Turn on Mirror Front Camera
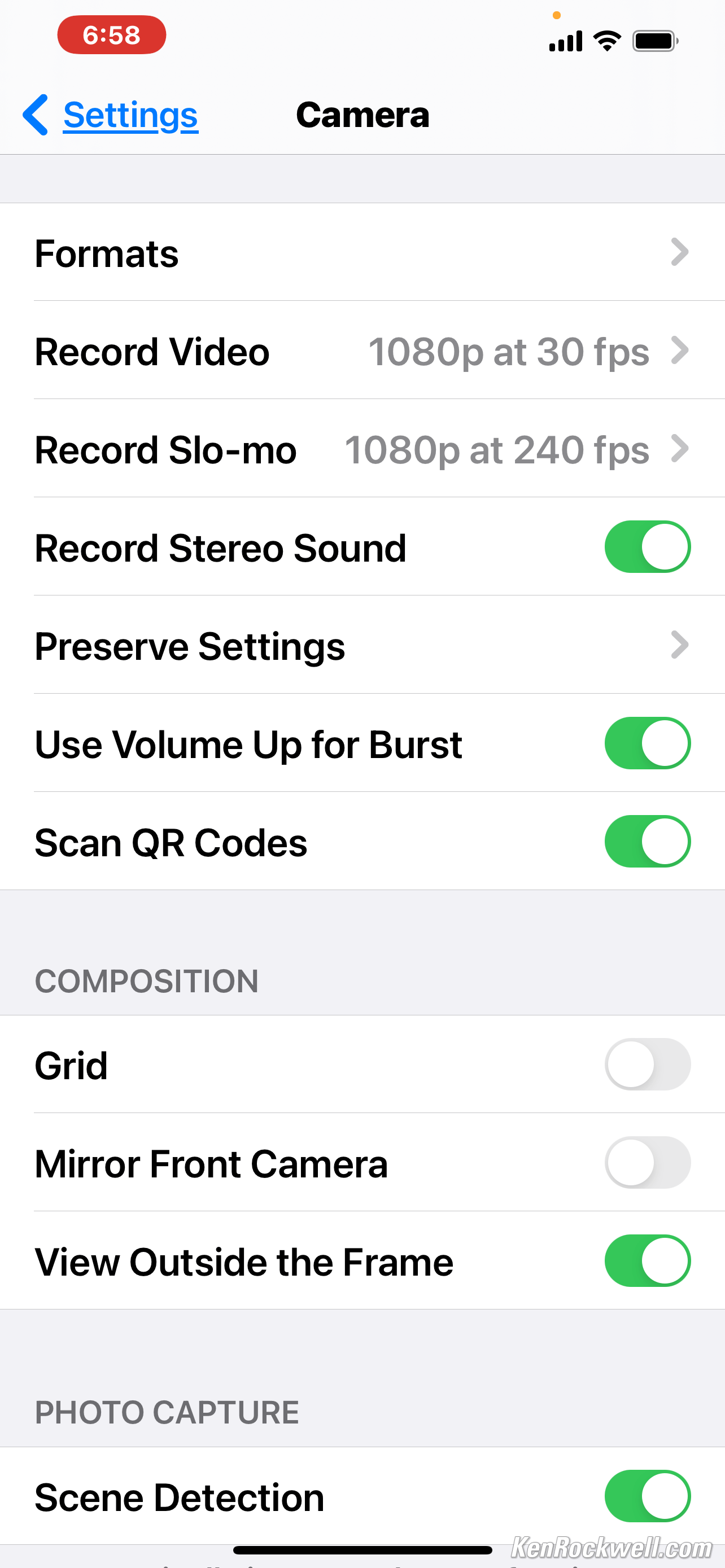This screenshot has width=725, height=1568. 647,1163
